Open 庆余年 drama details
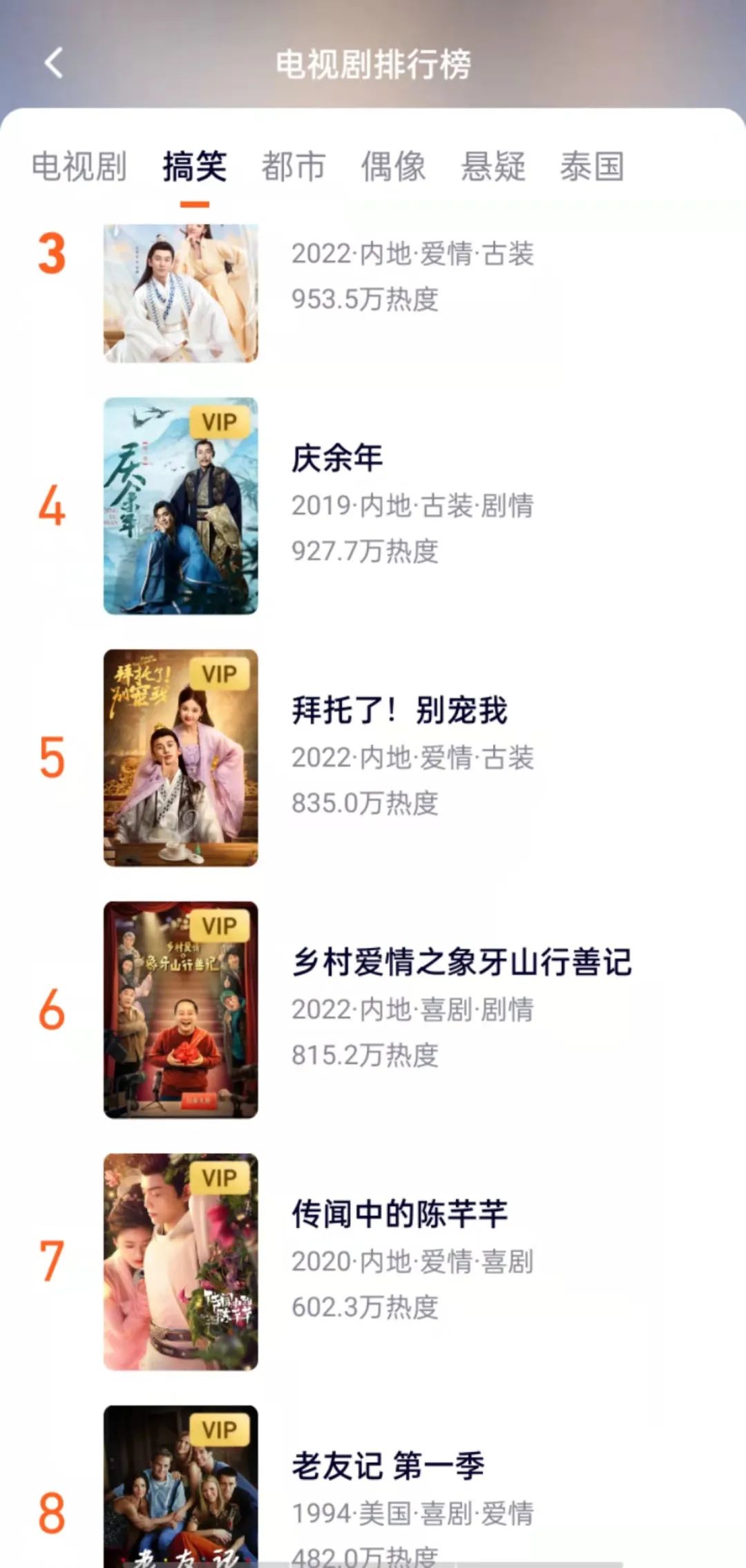The height and width of the screenshot is (1568, 746). tap(337, 458)
